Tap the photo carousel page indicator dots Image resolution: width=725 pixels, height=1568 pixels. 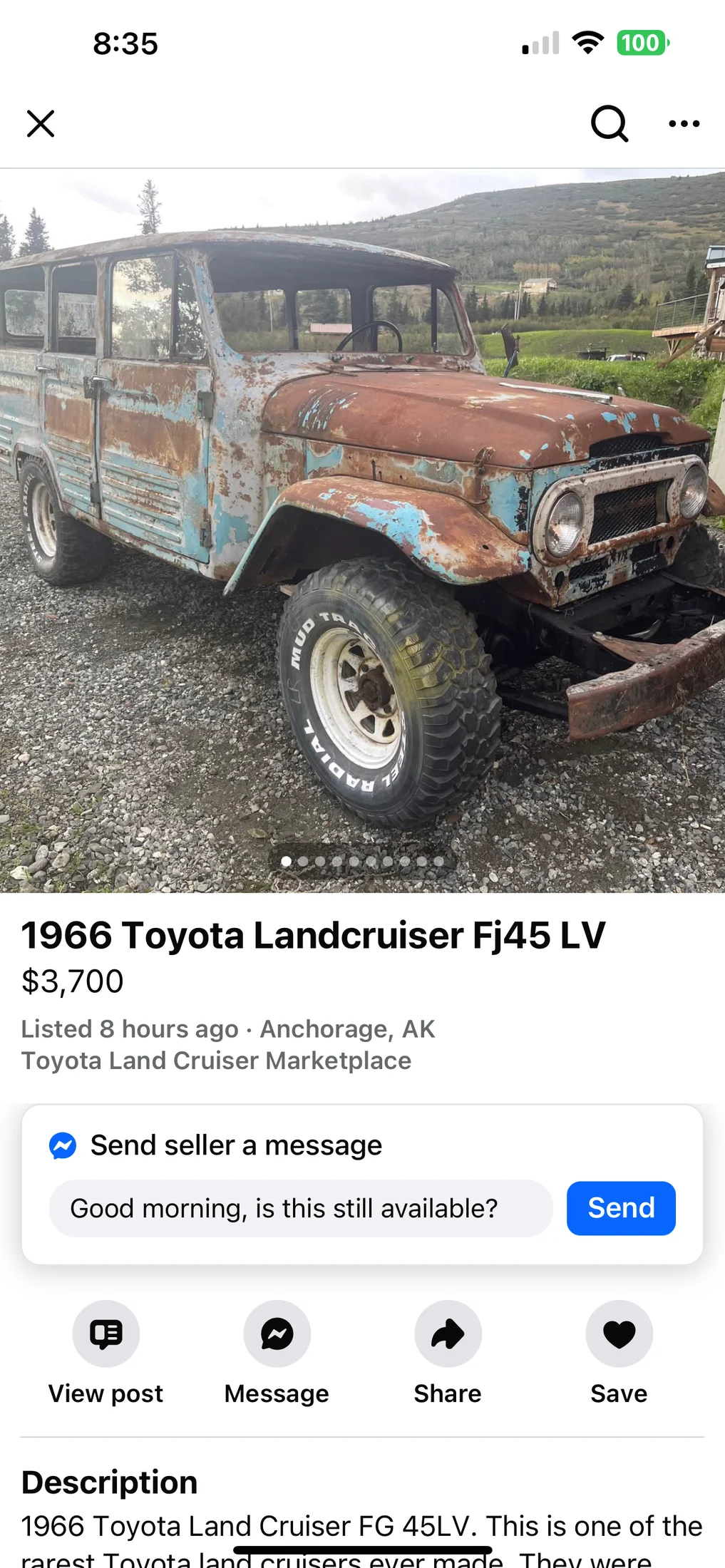click(x=362, y=861)
